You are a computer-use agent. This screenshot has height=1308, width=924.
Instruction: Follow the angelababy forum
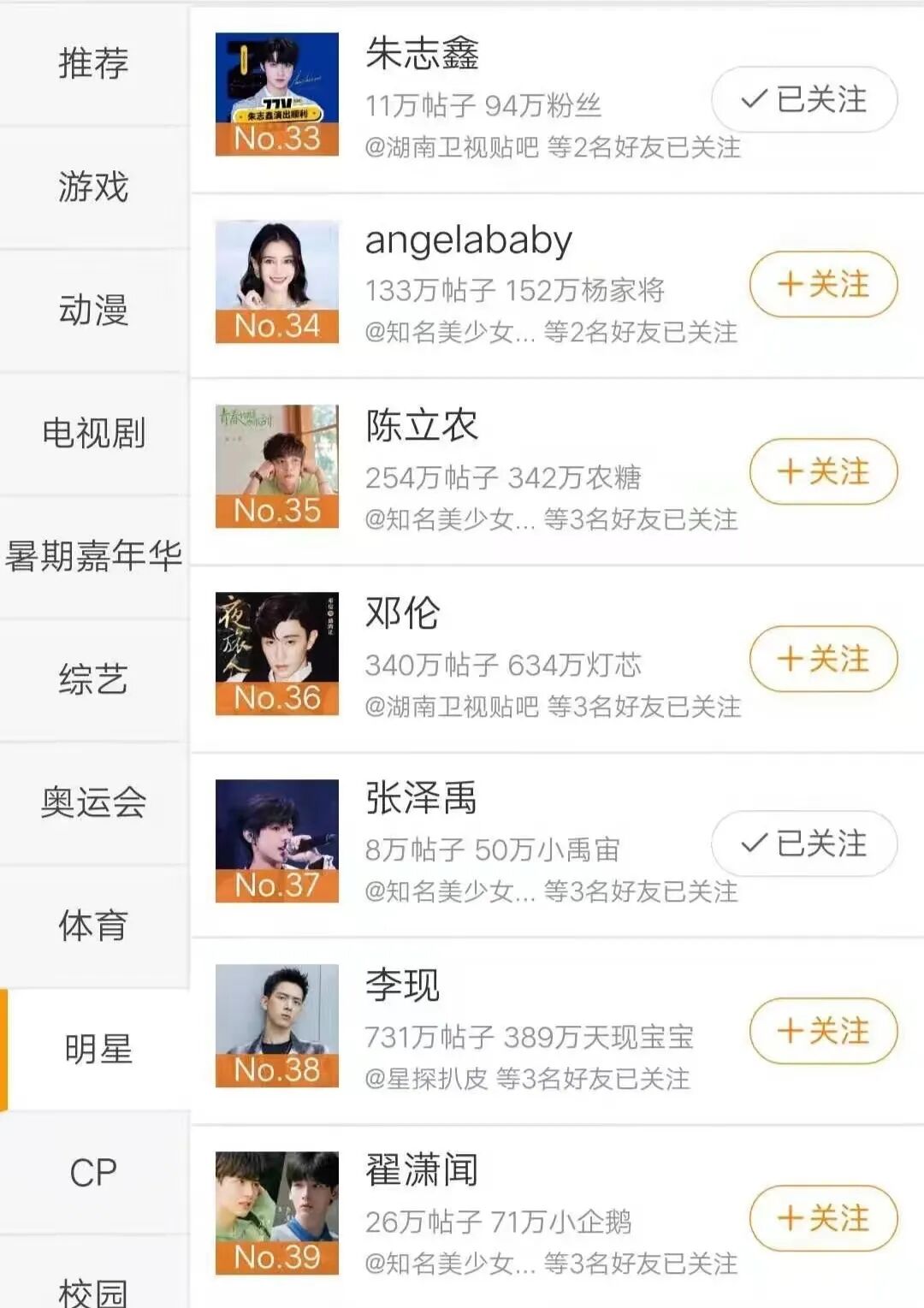(823, 284)
